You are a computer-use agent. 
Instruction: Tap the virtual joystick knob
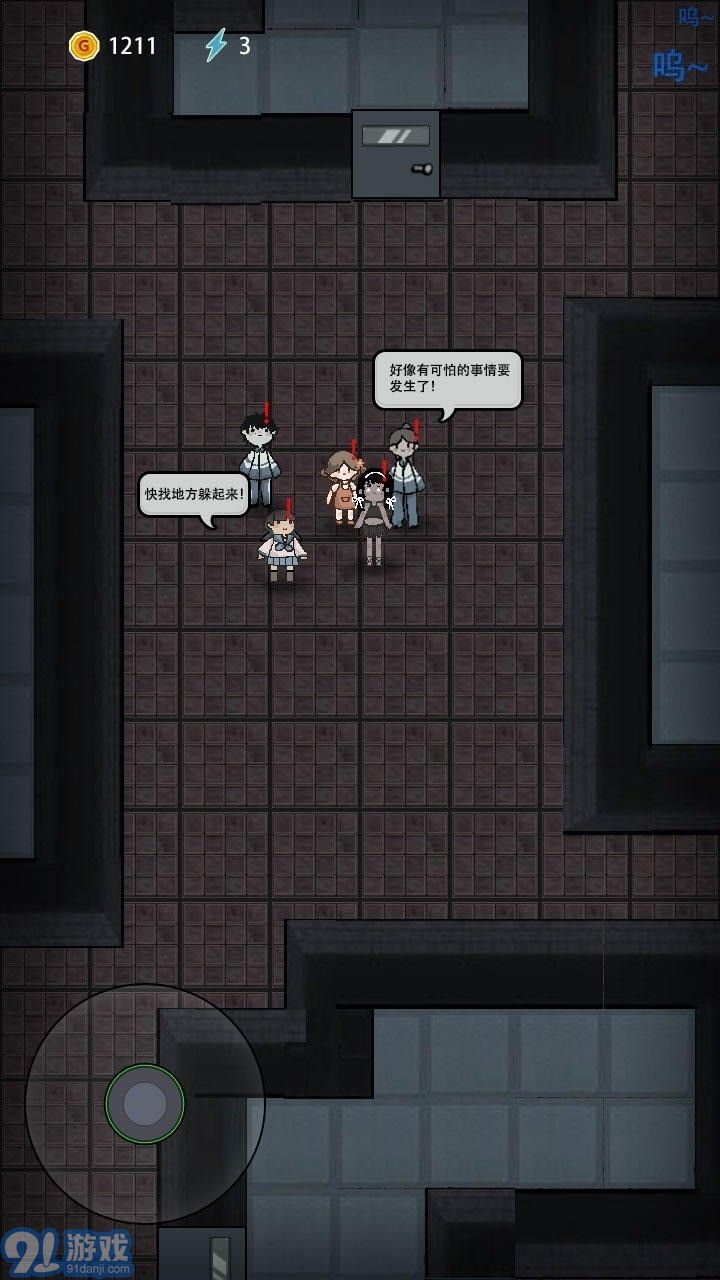click(145, 1104)
